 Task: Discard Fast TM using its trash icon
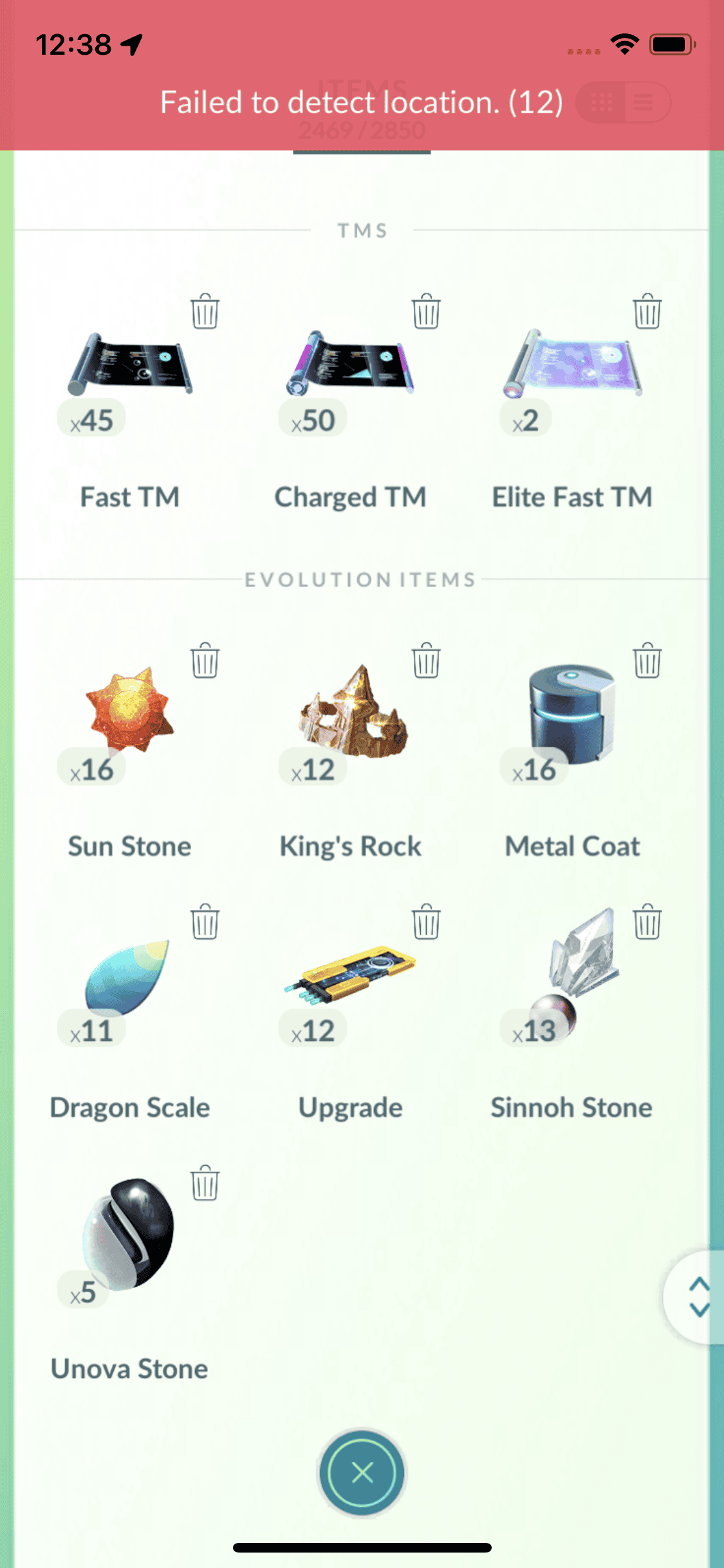(205, 312)
